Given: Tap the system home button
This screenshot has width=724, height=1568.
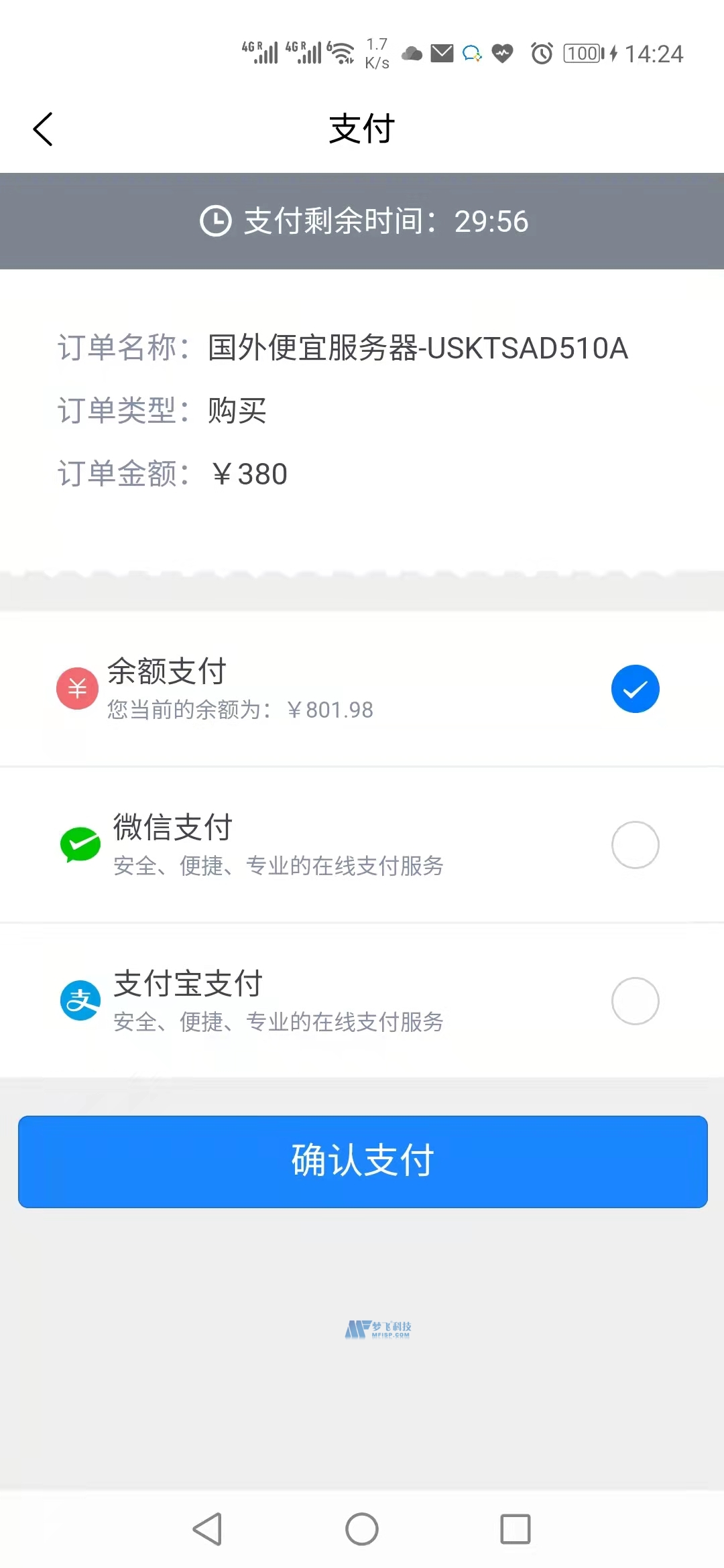Looking at the screenshot, I should [x=362, y=1529].
